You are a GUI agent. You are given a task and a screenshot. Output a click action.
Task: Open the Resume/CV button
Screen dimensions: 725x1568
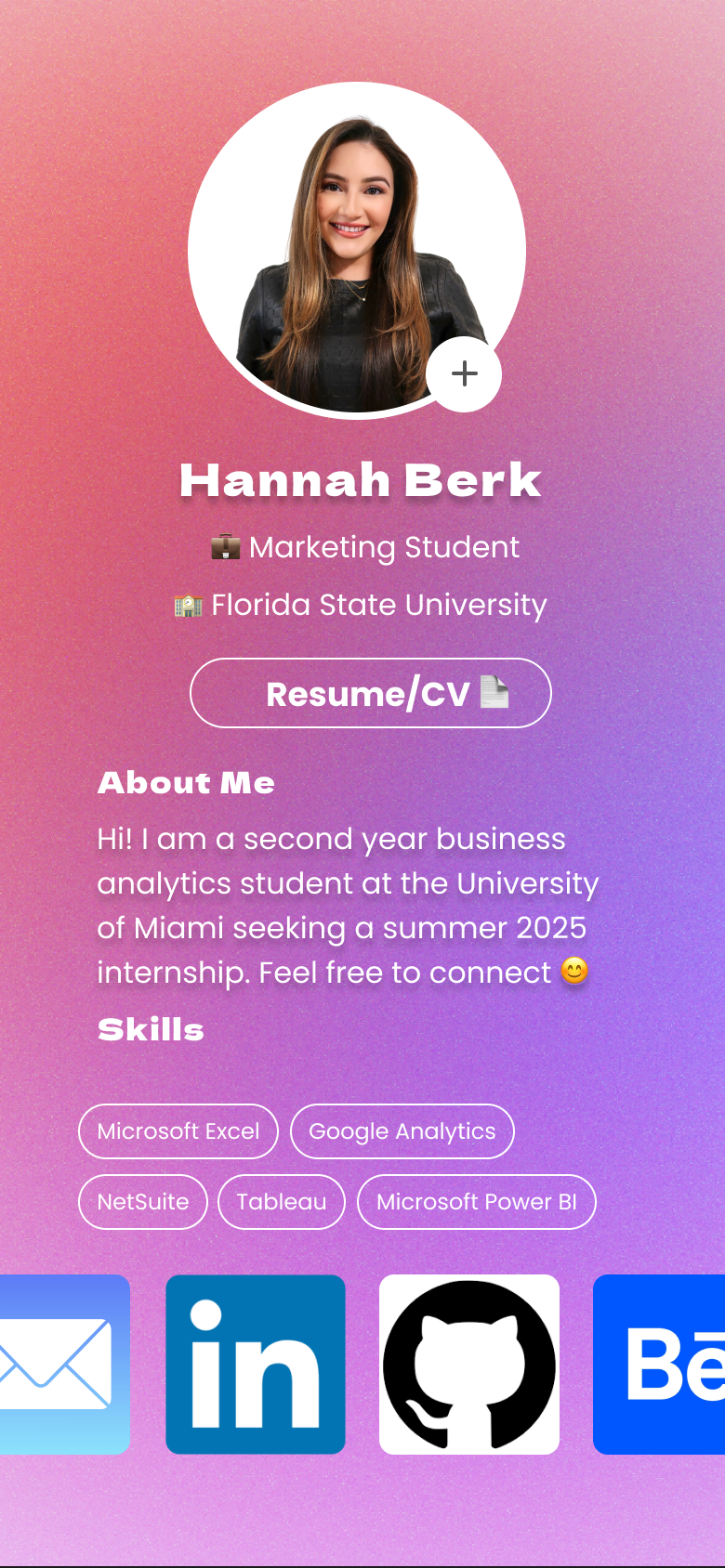click(371, 693)
